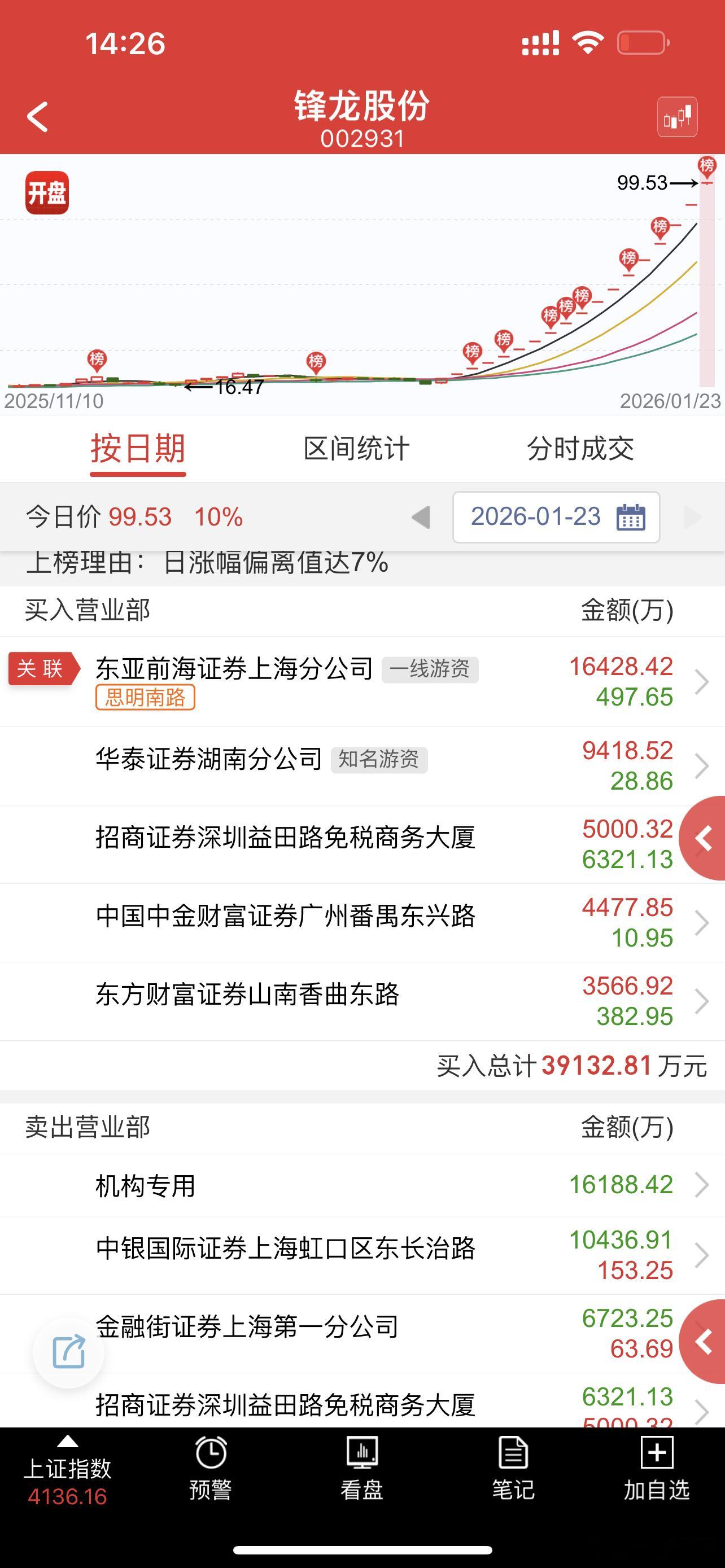Open the 分时成交 tab

(582, 449)
